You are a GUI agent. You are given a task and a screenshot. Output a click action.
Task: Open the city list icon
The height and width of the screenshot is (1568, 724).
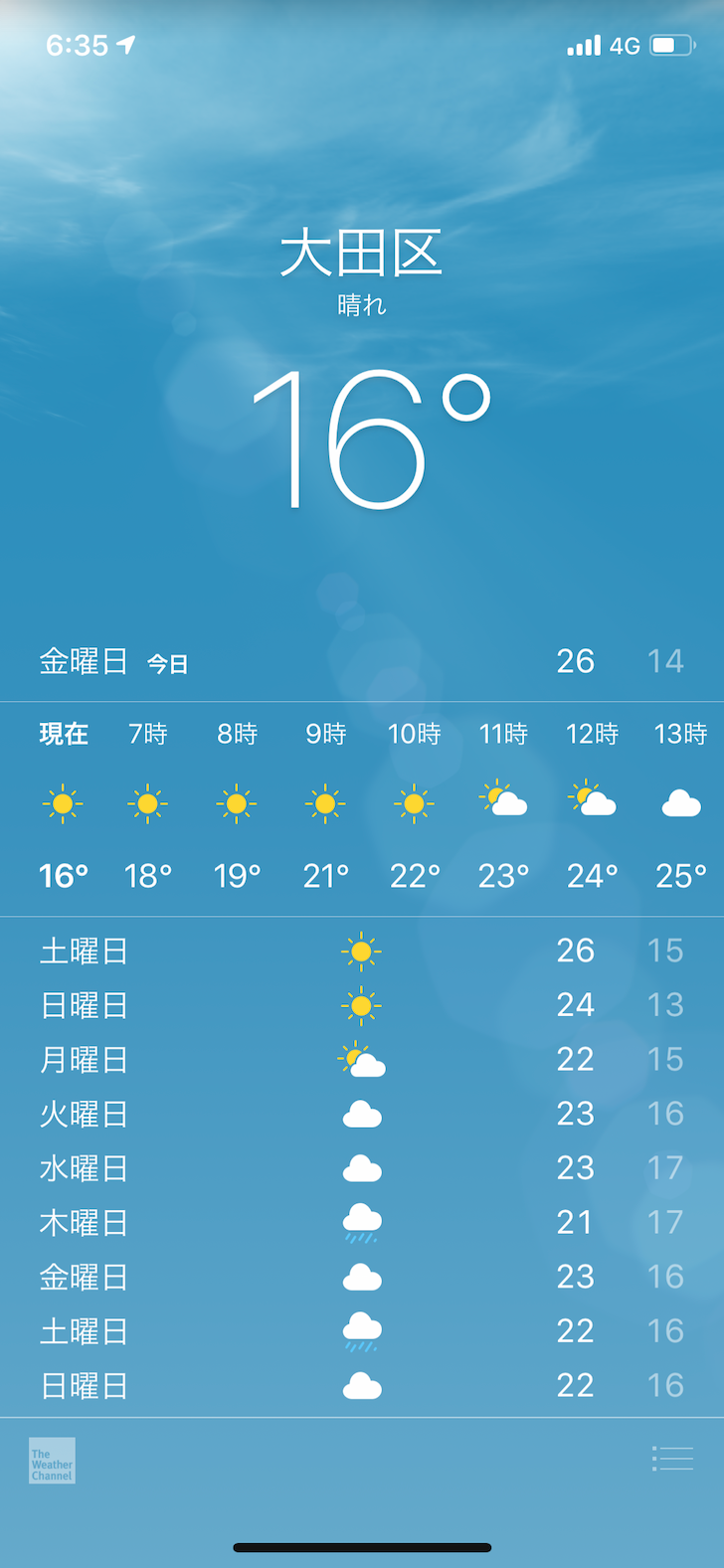(672, 1459)
